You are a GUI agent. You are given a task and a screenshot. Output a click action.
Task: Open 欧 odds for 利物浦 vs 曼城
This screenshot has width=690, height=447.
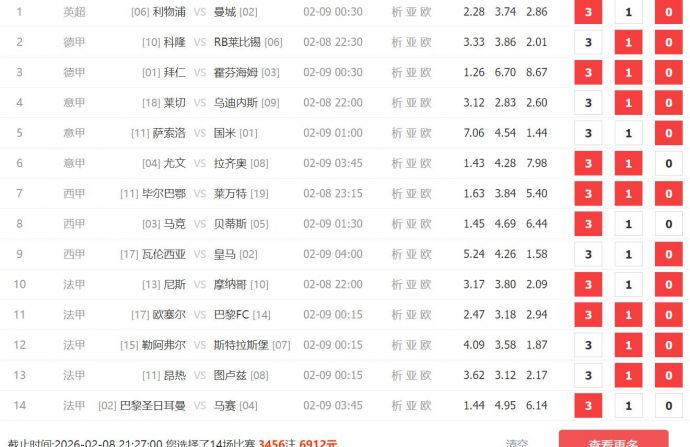tap(426, 12)
